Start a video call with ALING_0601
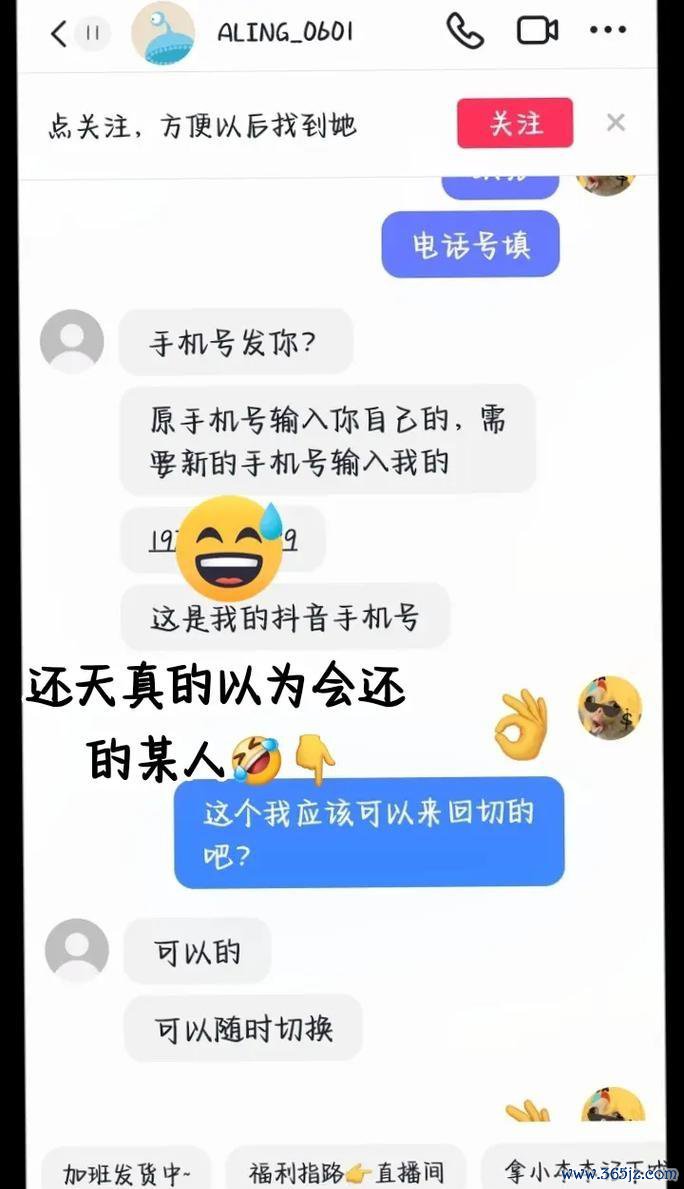 537,32
